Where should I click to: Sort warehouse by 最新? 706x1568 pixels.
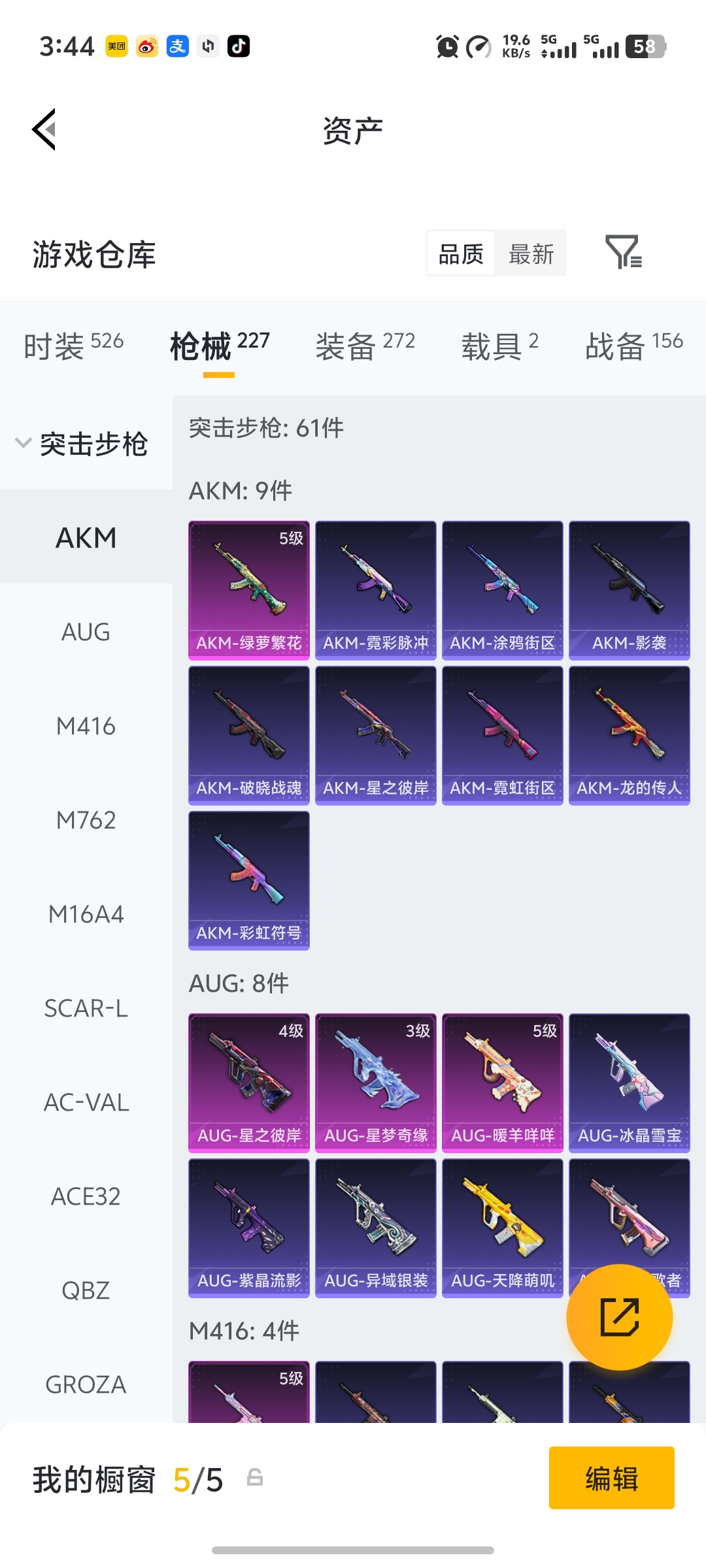(531, 253)
